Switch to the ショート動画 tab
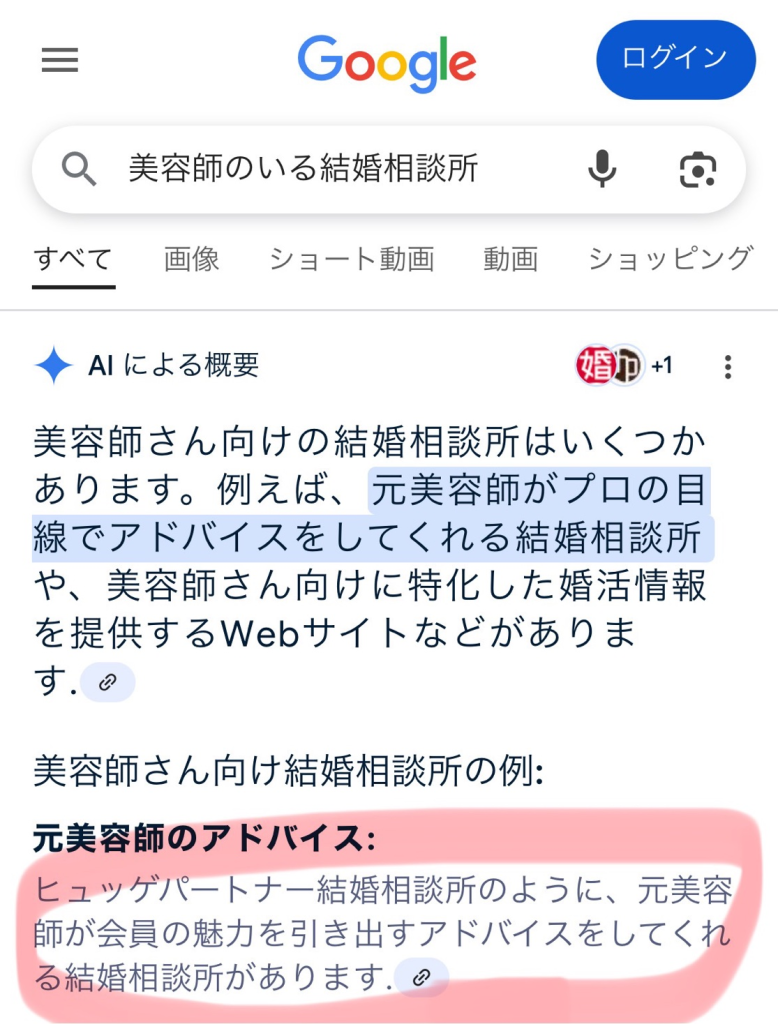The height and width of the screenshot is (1024, 778). pyautogui.click(x=351, y=260)
